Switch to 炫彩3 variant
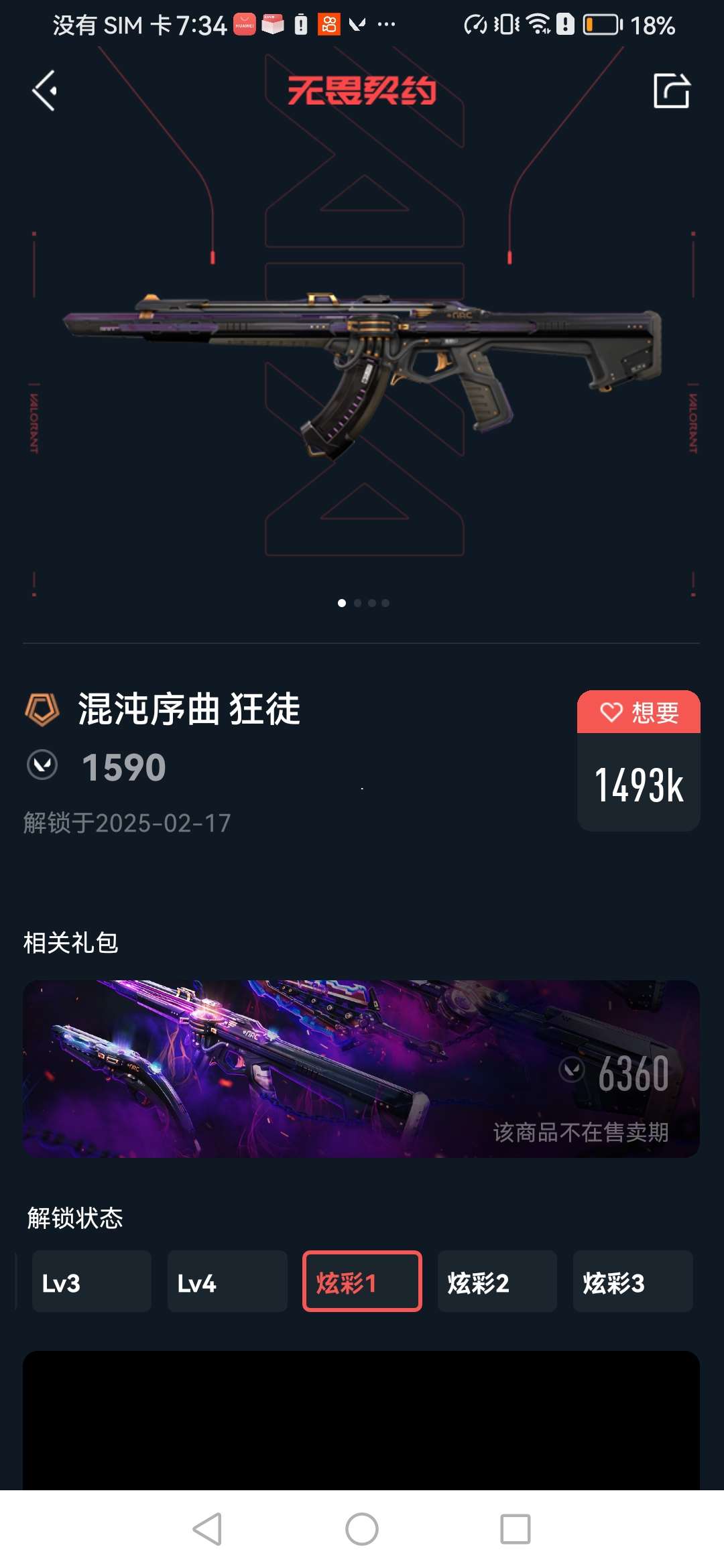This screenshot has width=724, height=1568. pyautogui.click(x=632, y=1281)
